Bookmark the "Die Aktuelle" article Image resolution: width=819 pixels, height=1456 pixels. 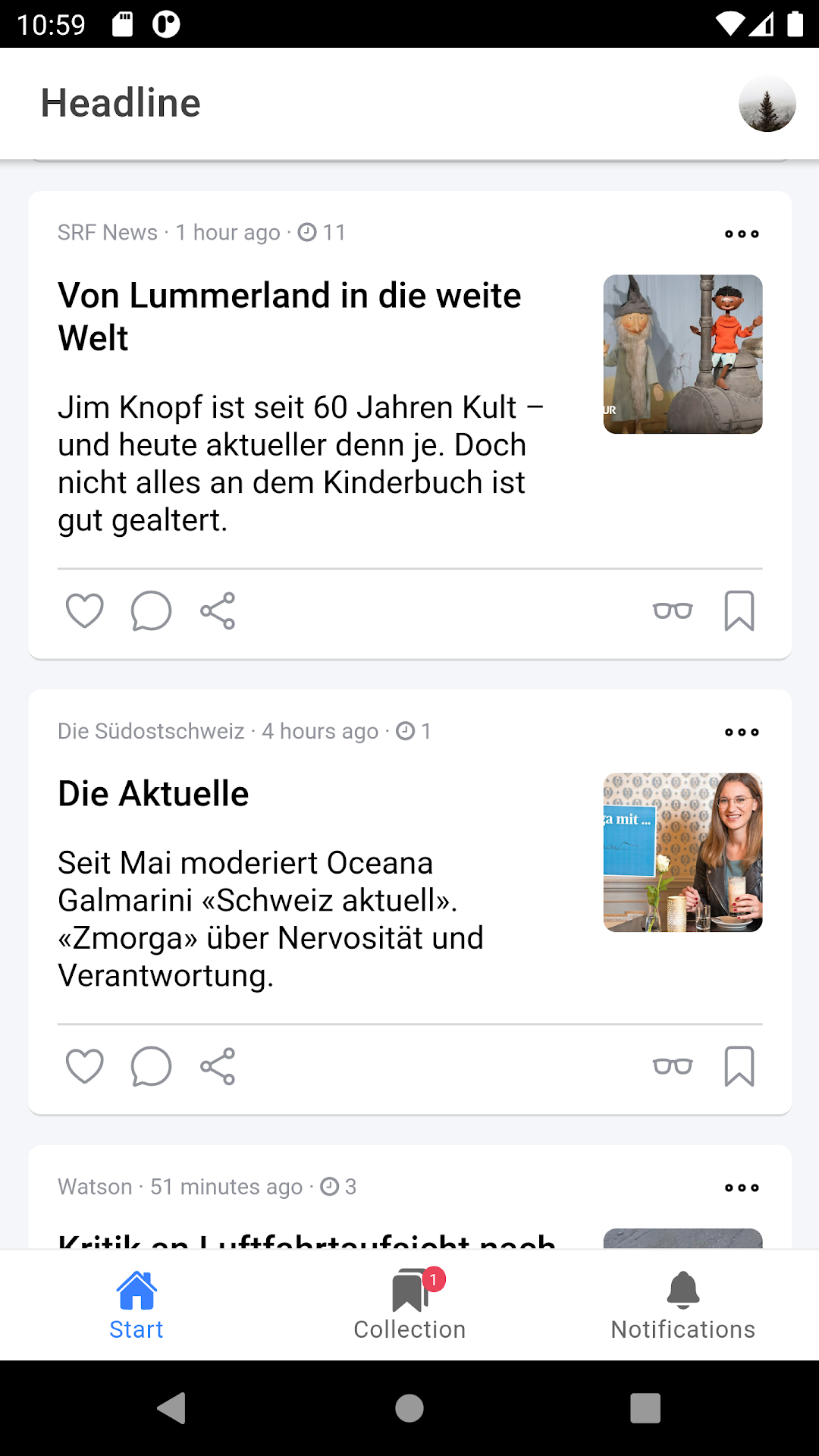coord(739,1066)
